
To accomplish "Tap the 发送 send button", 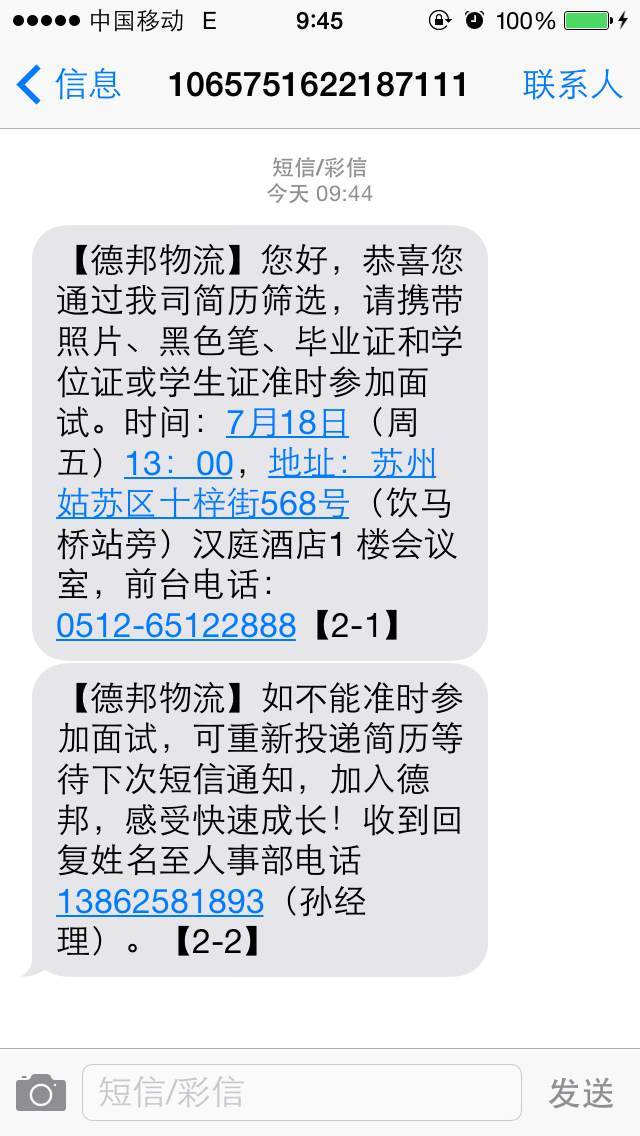I will pos(581,1093).
